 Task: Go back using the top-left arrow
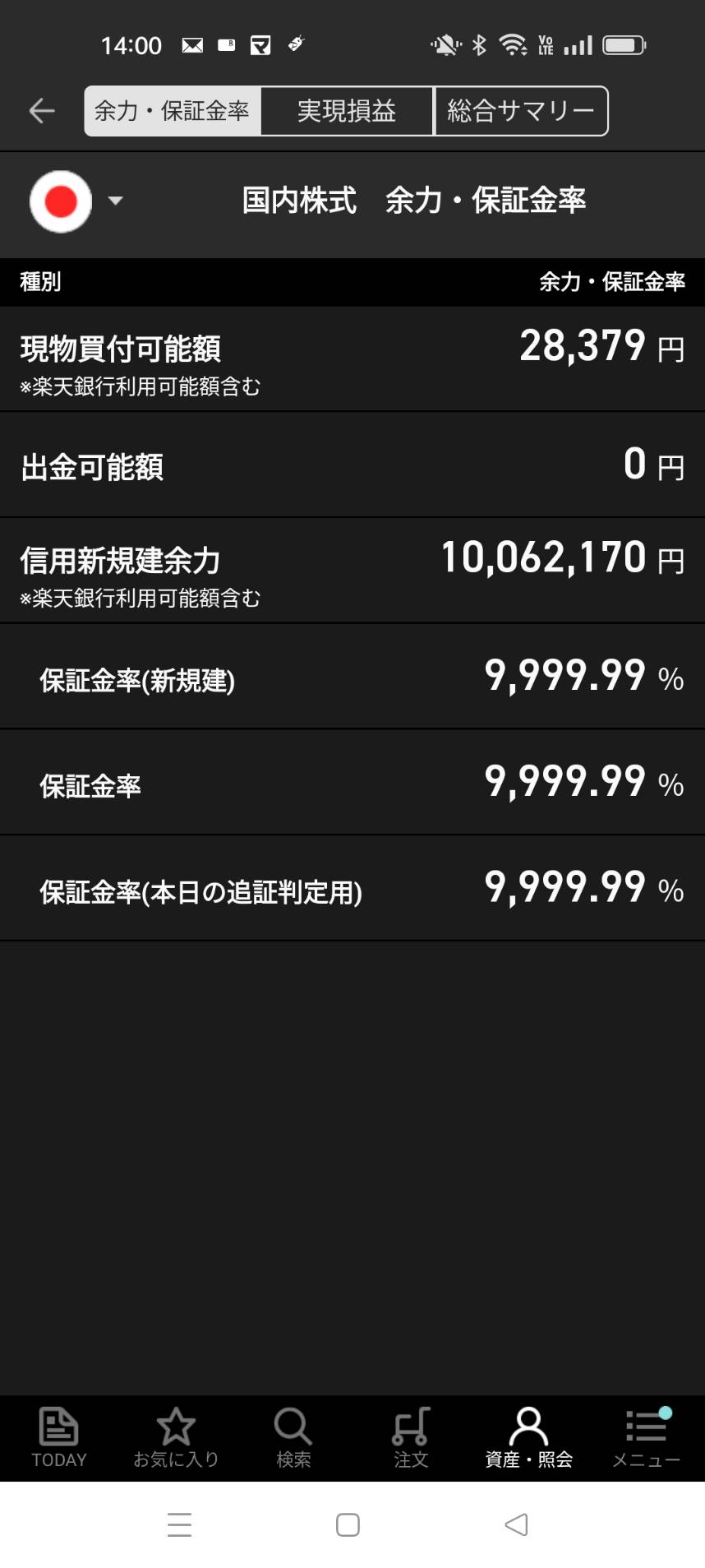pyautogui.click(x=41, y=111)
